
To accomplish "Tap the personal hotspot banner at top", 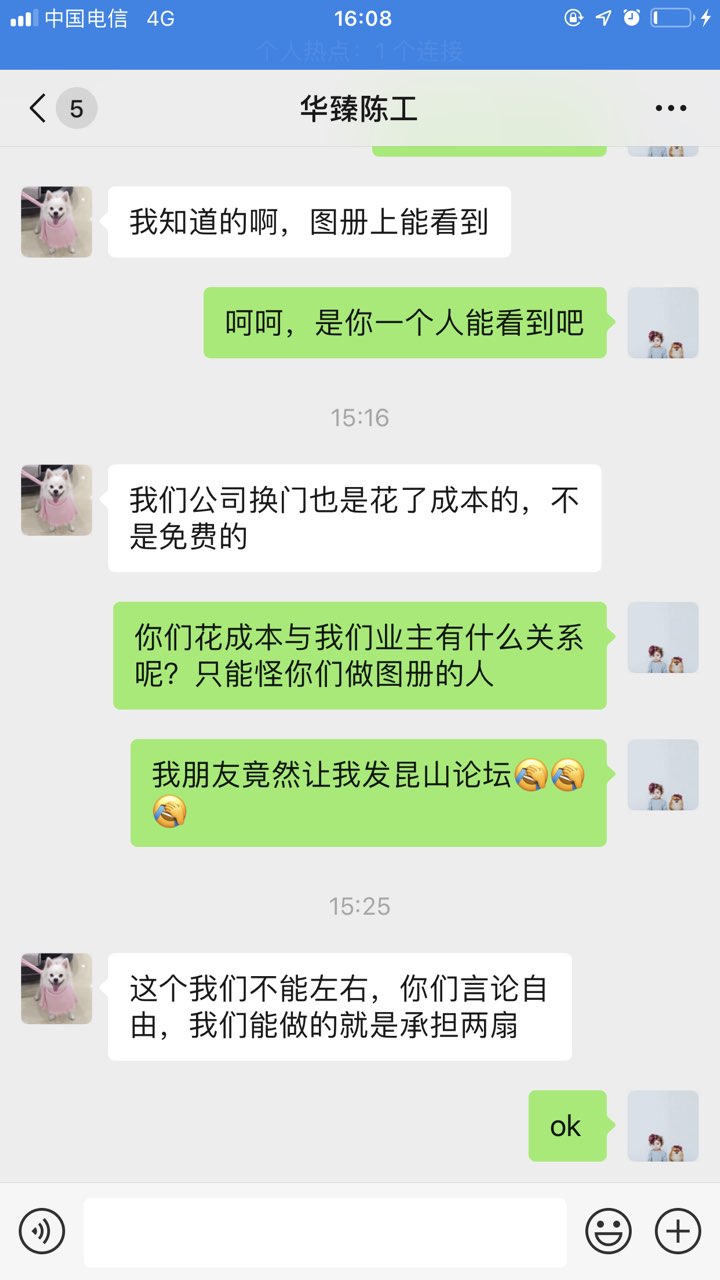I will tap(360, 50).
